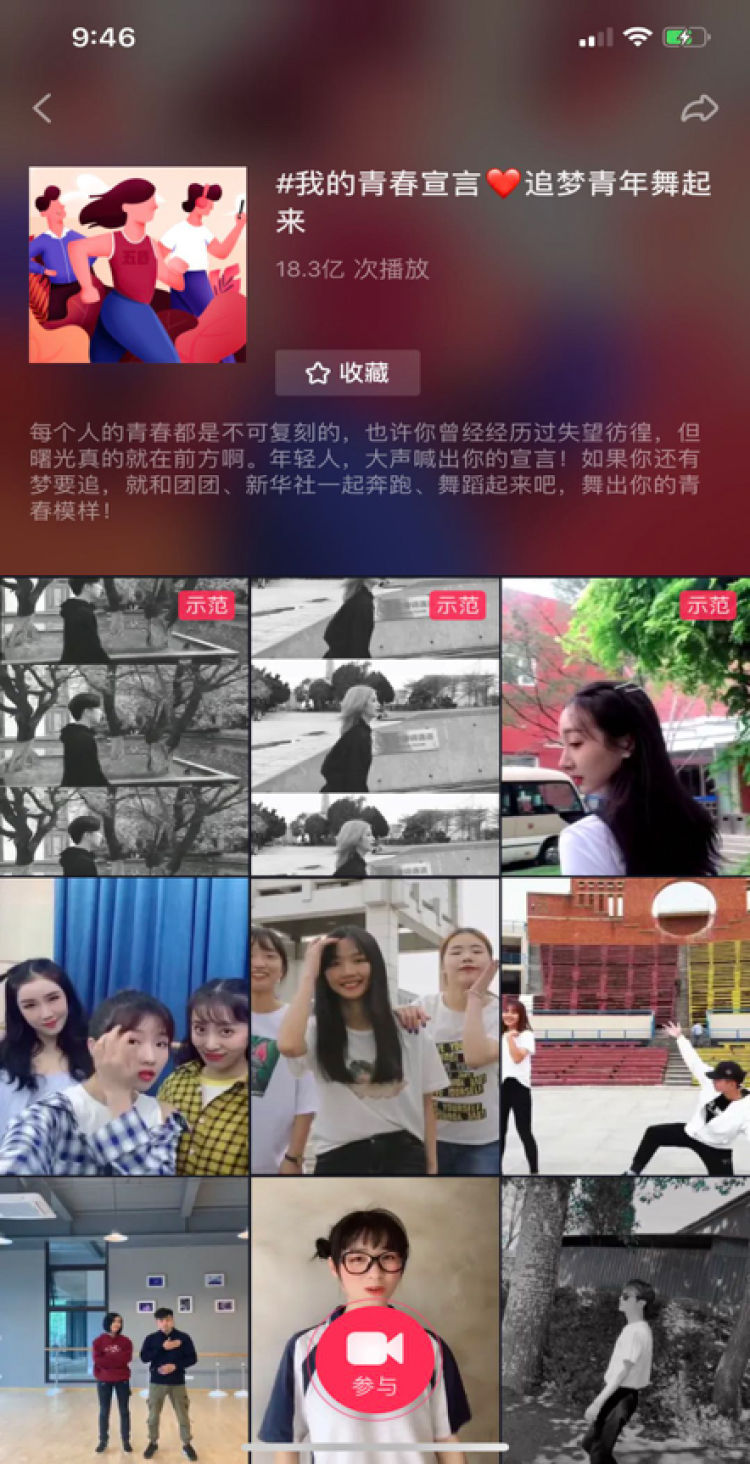
Task: Go back using the top-left arrow
Action: click(42, 108)
